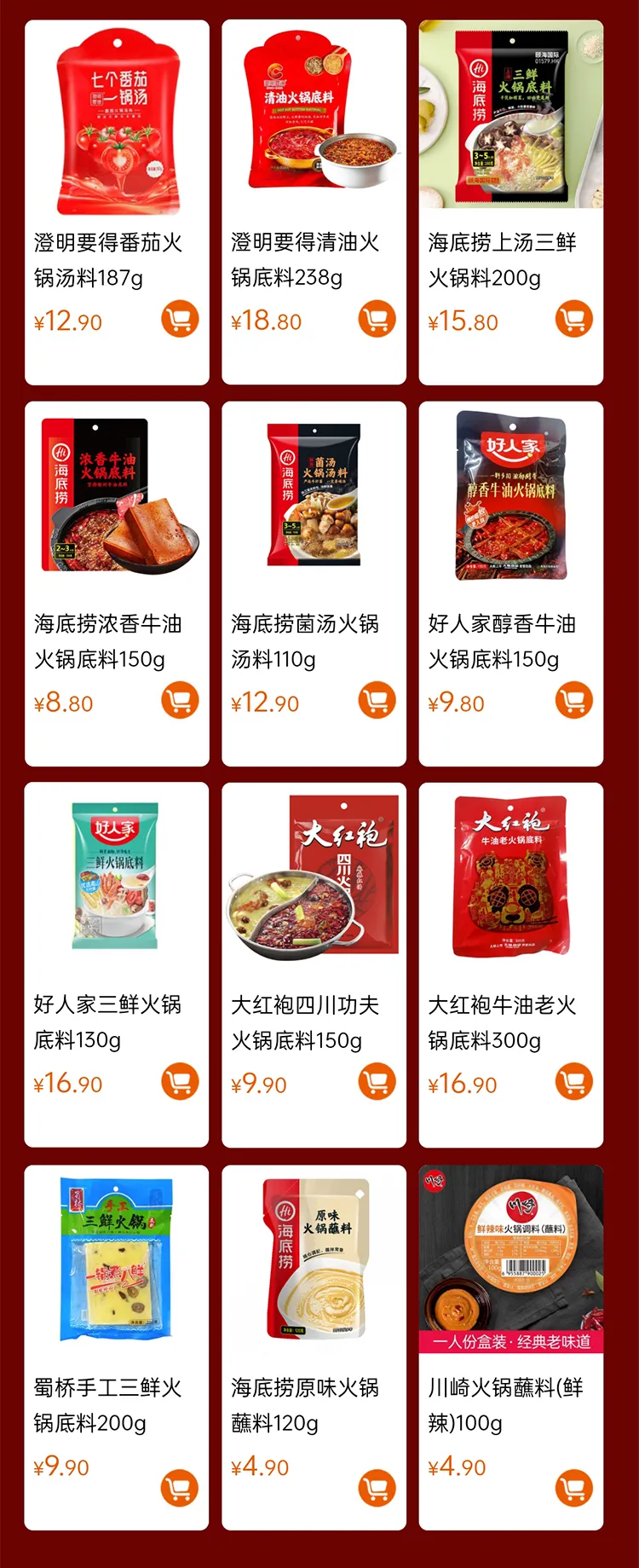The height and width of the screenshot is (1568, 639).
Task: View 海底捞上汤三鲜火锅料 product details
Action: click(x=511, y=119)
